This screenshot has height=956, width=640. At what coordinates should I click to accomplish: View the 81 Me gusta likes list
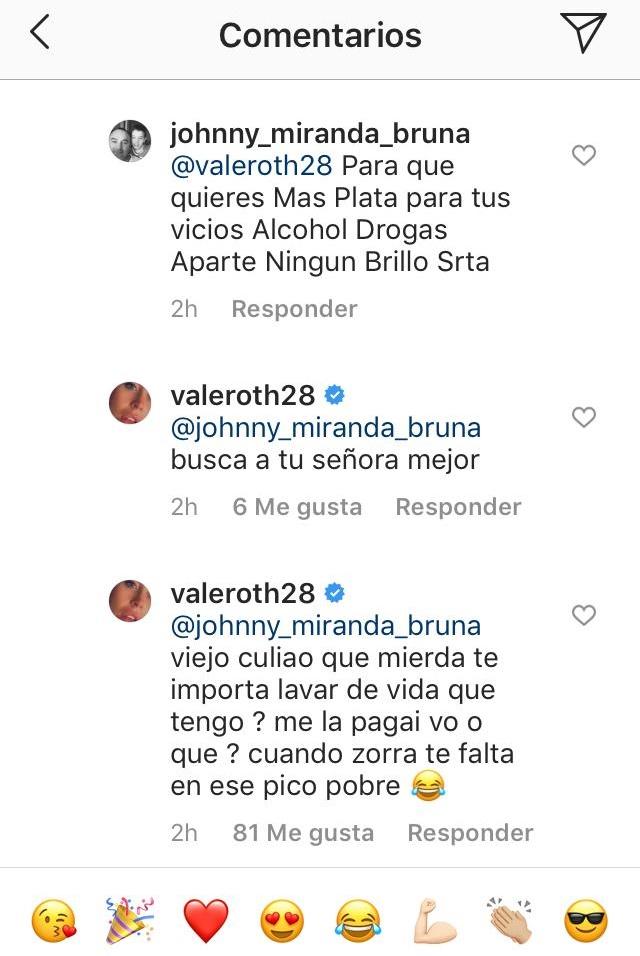coord(303,833)
